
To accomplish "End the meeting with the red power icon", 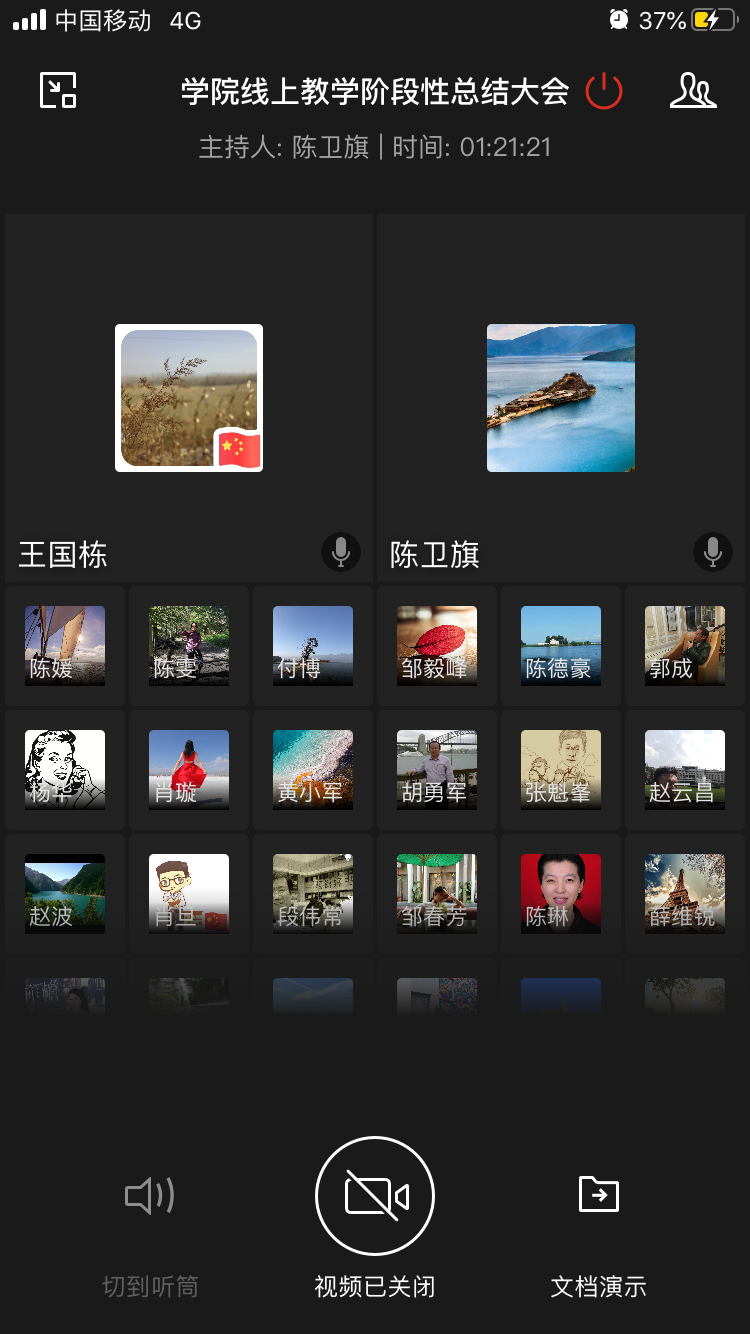I will (604, 92).
